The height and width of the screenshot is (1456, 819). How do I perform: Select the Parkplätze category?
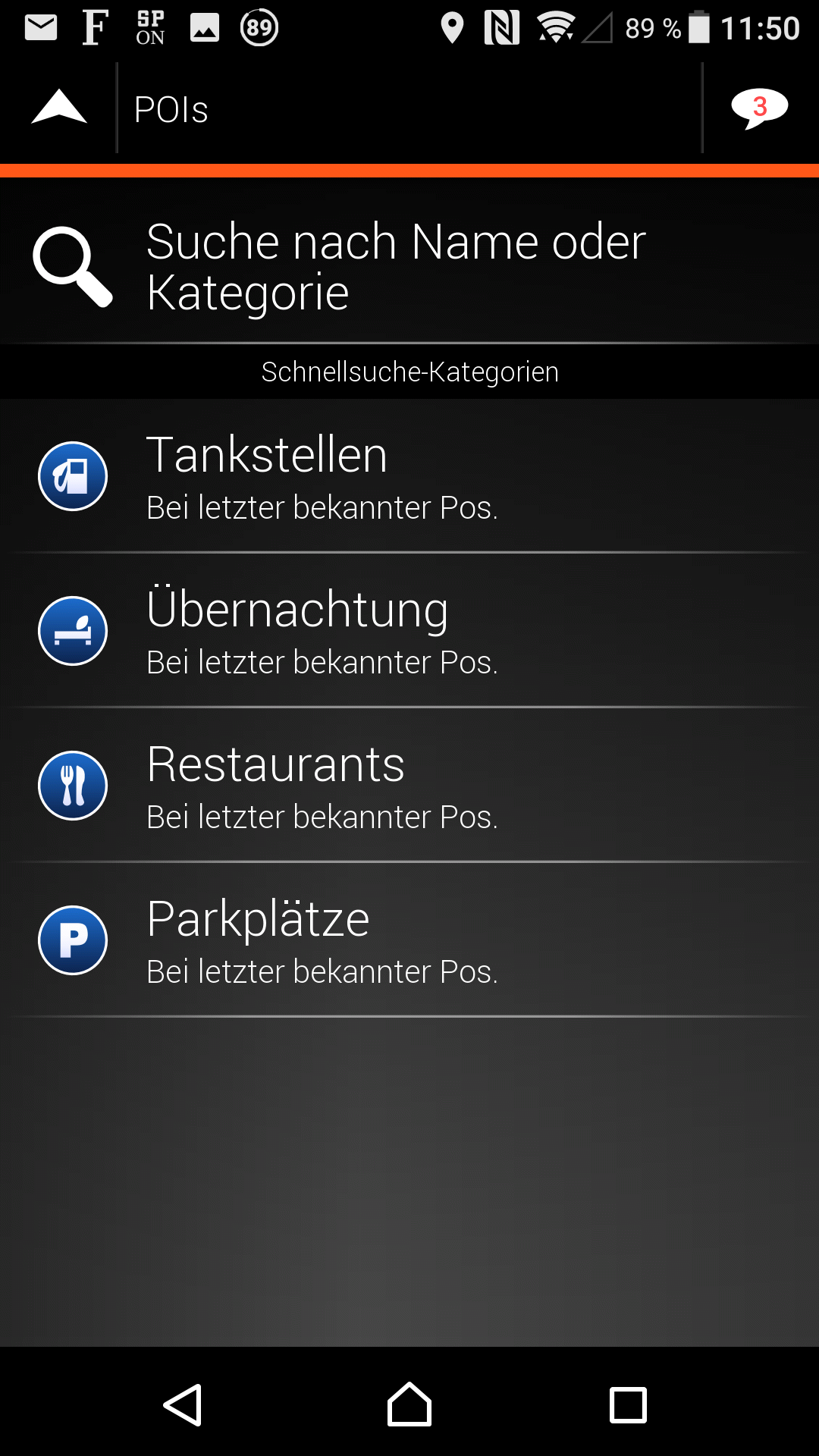[409, 940]
